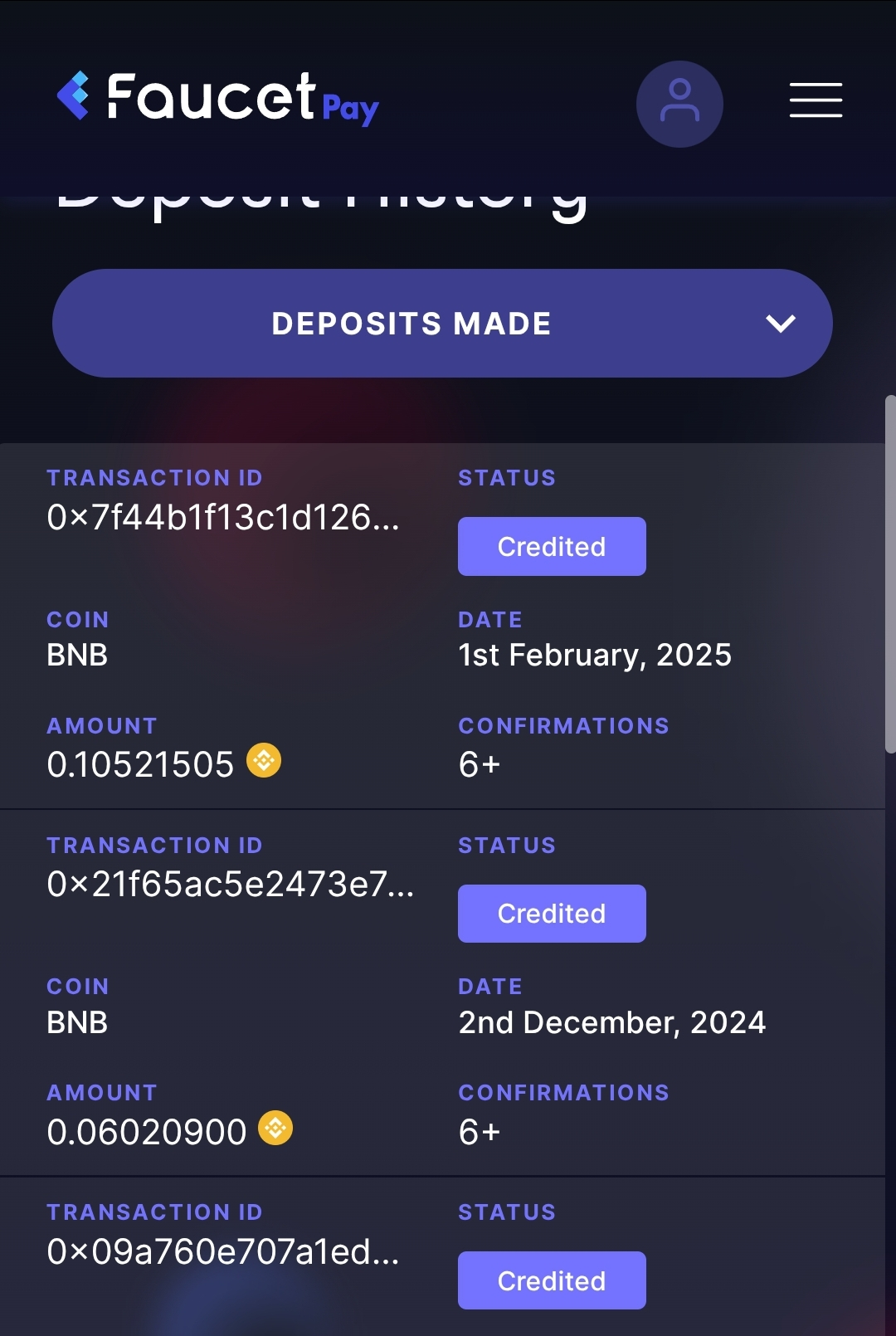Open the user profile icon
896x1336 pixels.
click(x=679, y=104)
